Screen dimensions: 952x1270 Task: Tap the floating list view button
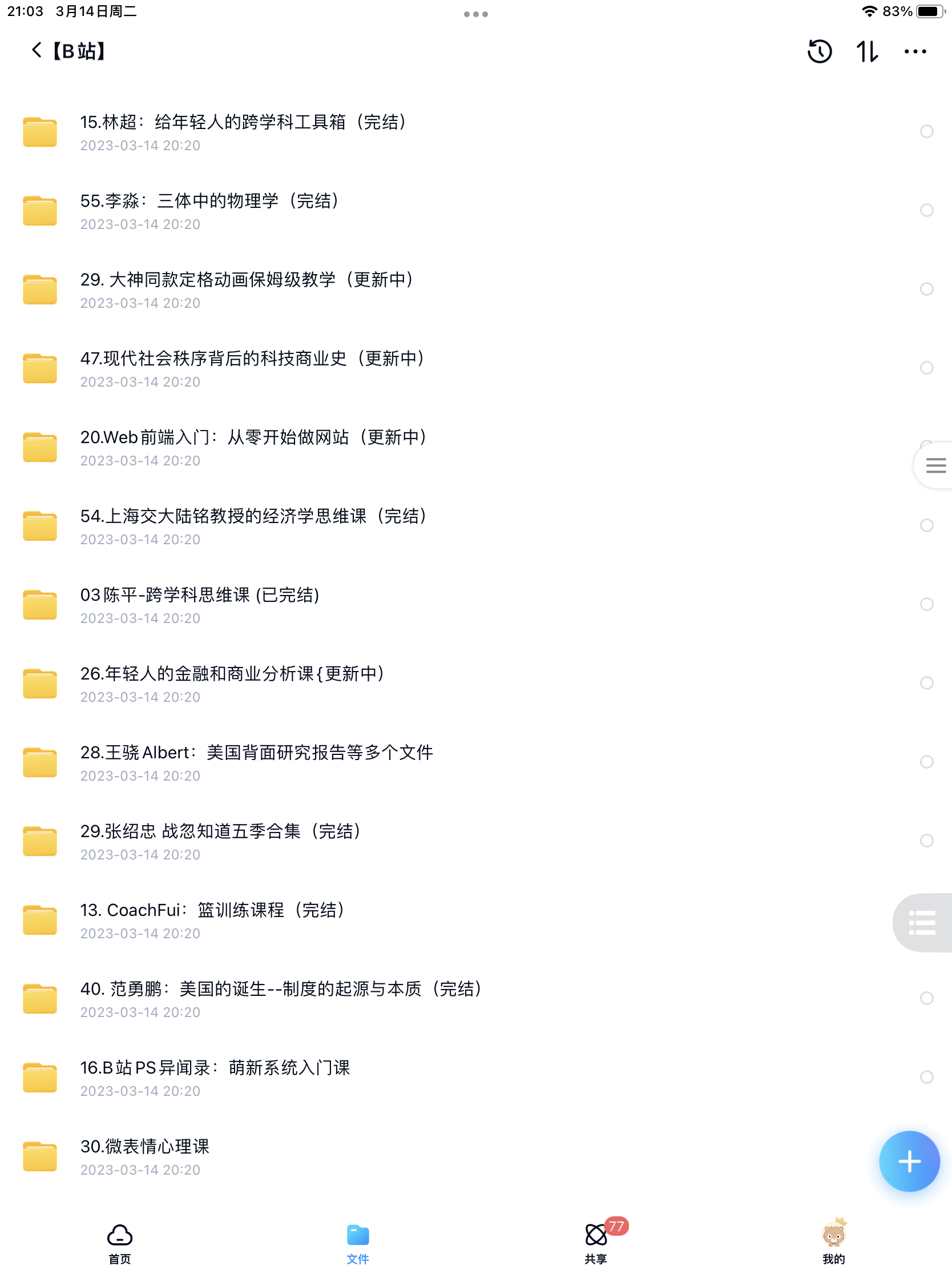(x=923, y=922)
